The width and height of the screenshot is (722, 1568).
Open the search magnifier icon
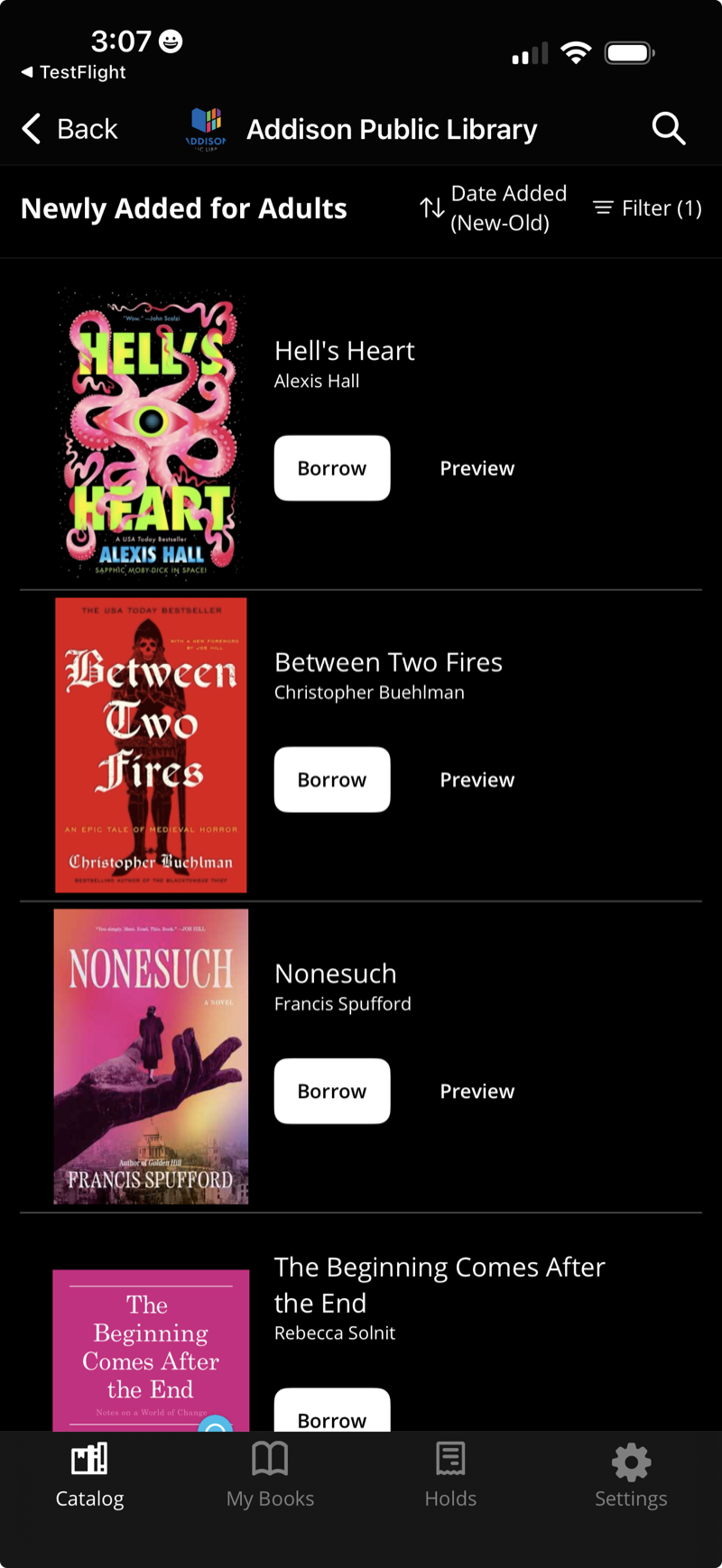point(669,129)
